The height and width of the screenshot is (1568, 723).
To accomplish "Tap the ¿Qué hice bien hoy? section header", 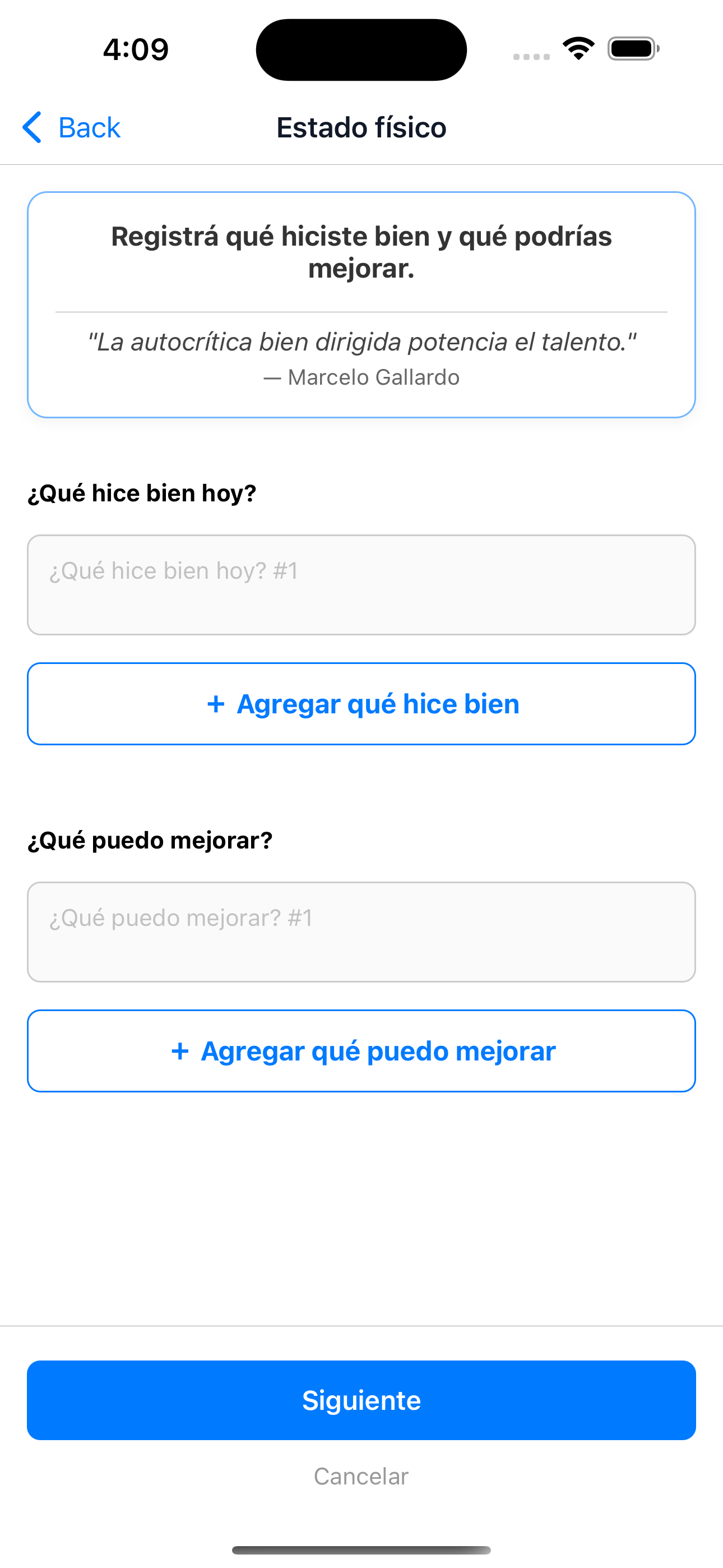I will click(142, 492).
